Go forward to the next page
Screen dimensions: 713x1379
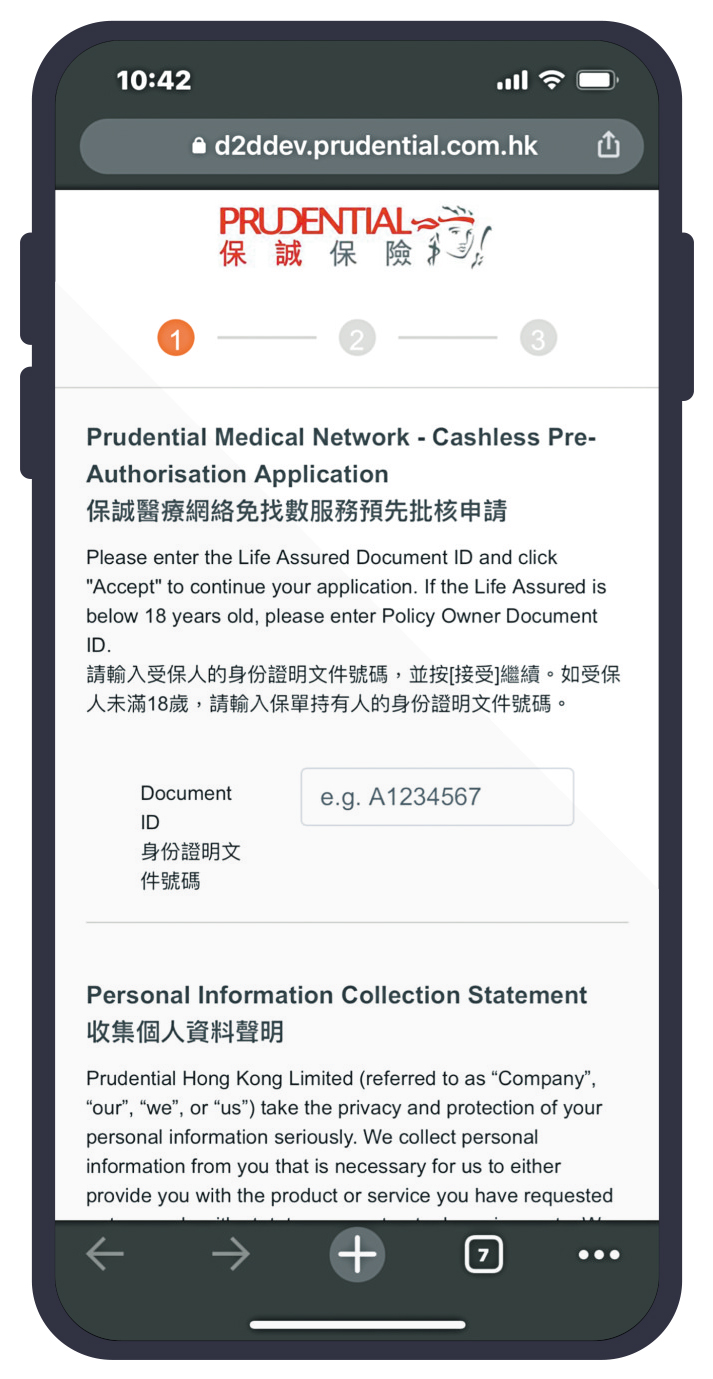click(231, 1255)
